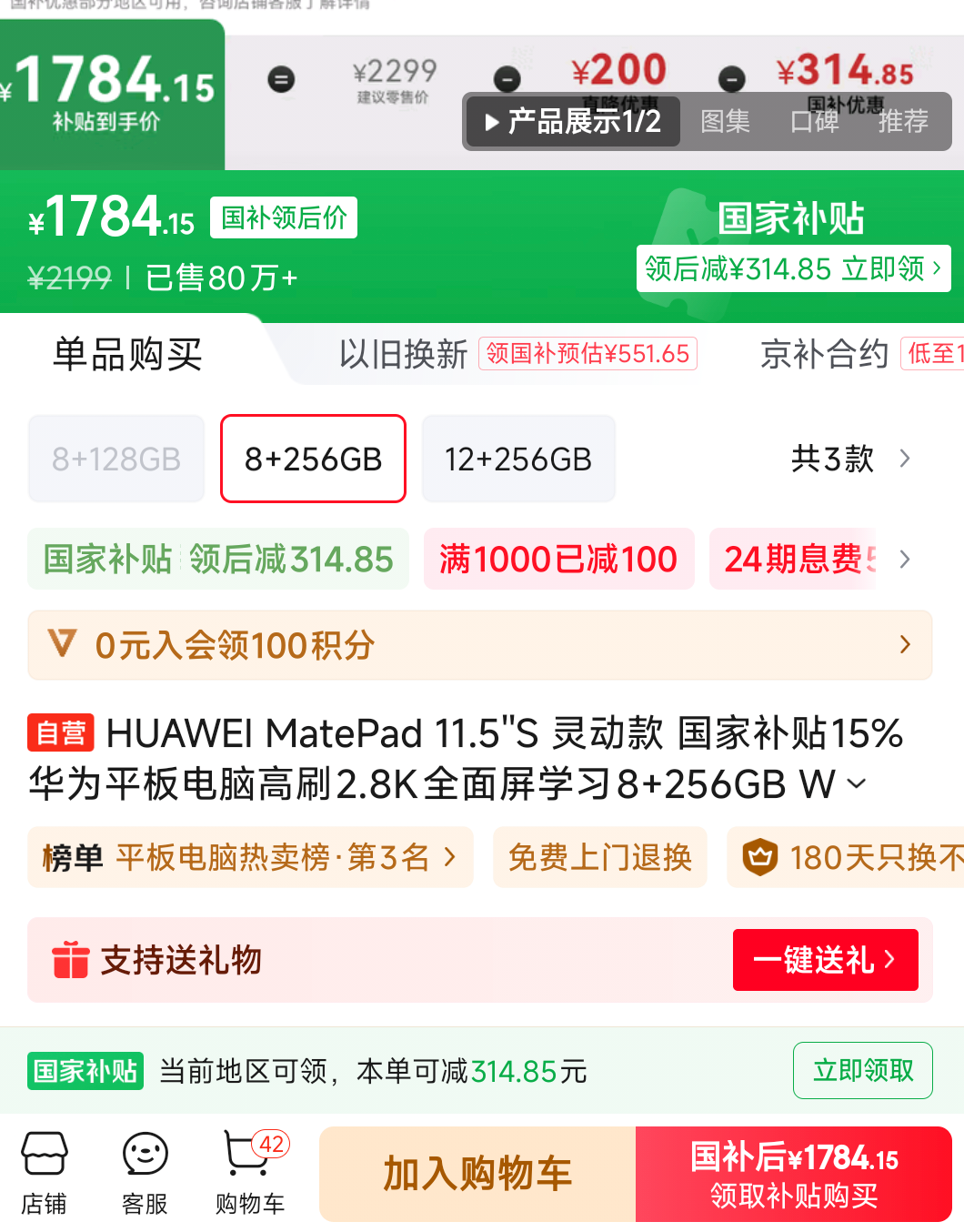Screen dimensions: 964x1232
Task: Expand the 共3款 variants list
Action: click(850, 459)
